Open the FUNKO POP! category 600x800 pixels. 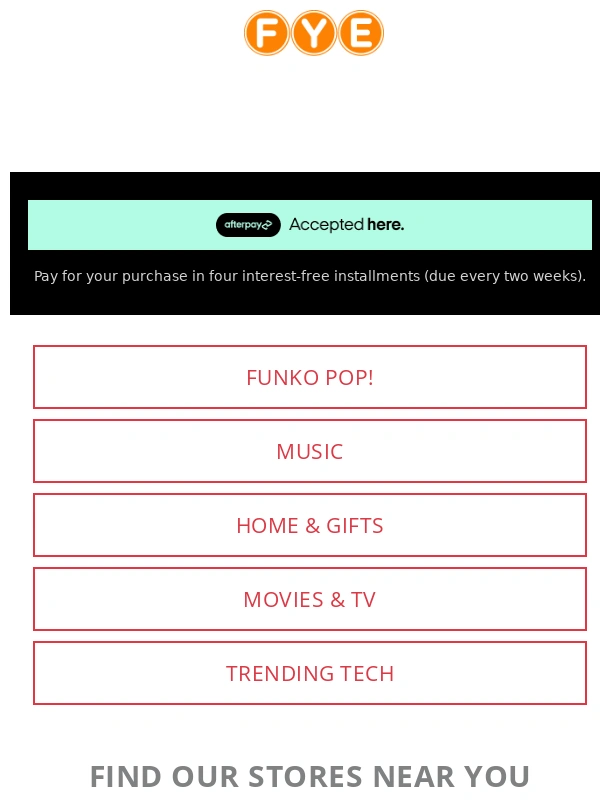pyautogui.click(x=310, y=377)
